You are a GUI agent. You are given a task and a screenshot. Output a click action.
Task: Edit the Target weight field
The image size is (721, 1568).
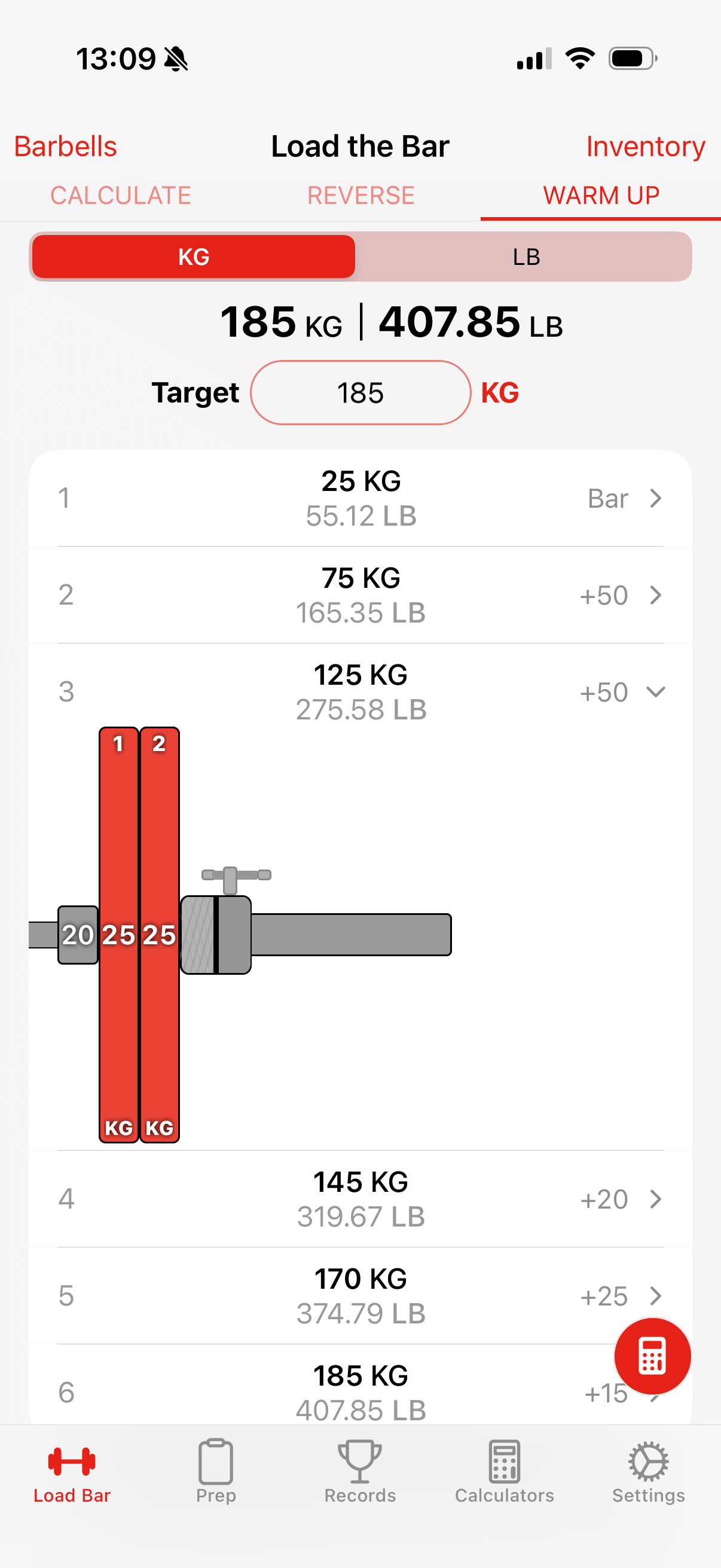[360, 393]
